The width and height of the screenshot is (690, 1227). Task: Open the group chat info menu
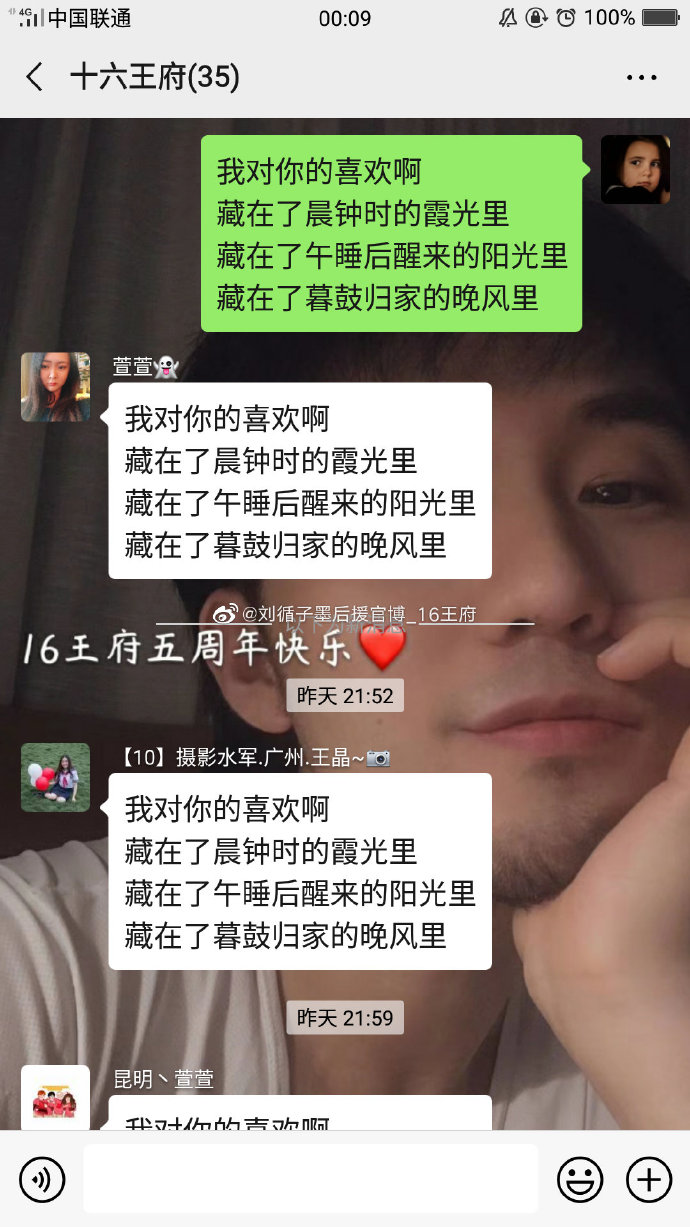coord(641,78)
